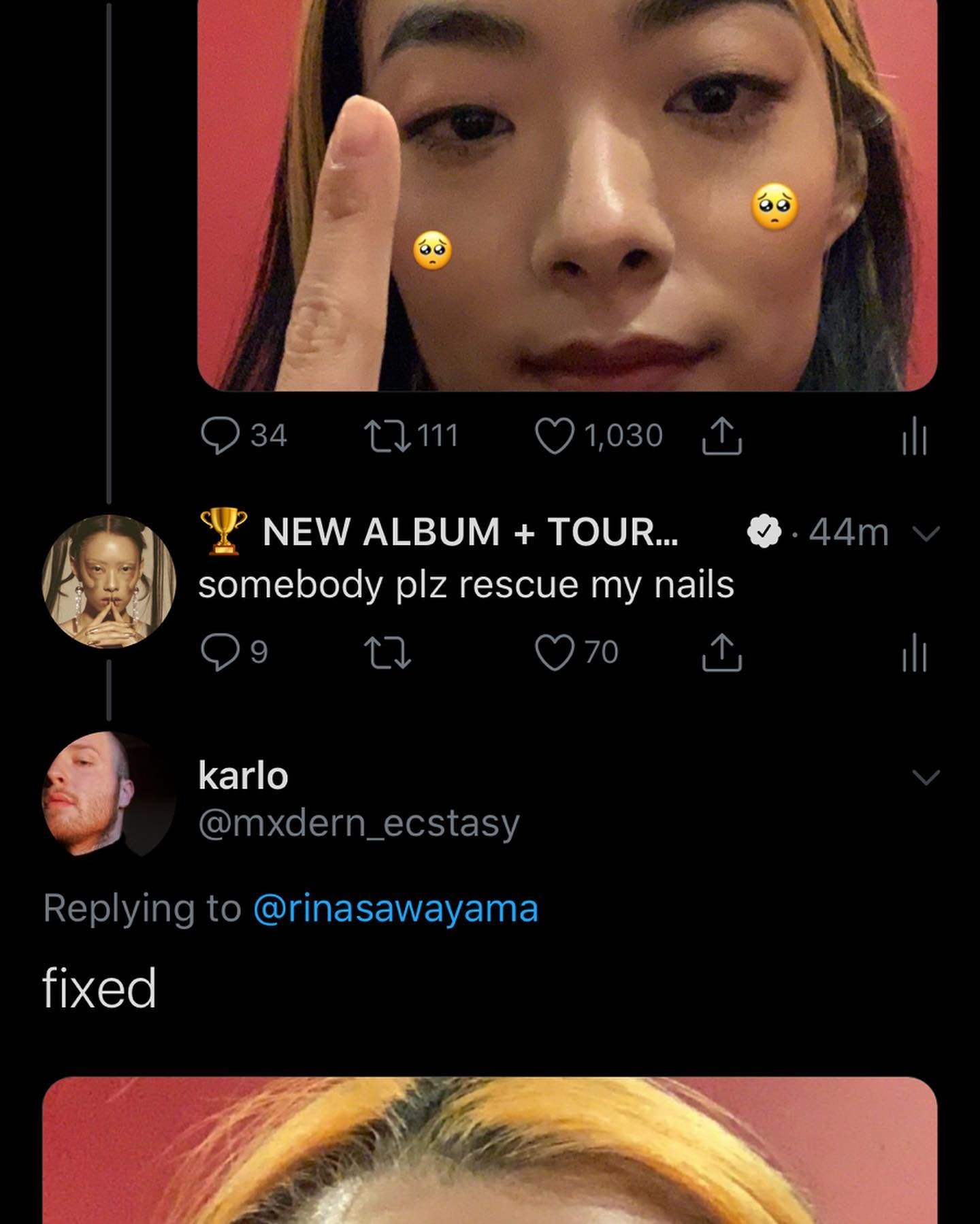Open karlo's profile picture
This screenshot has width=980, height=1224.
point(109,793)
